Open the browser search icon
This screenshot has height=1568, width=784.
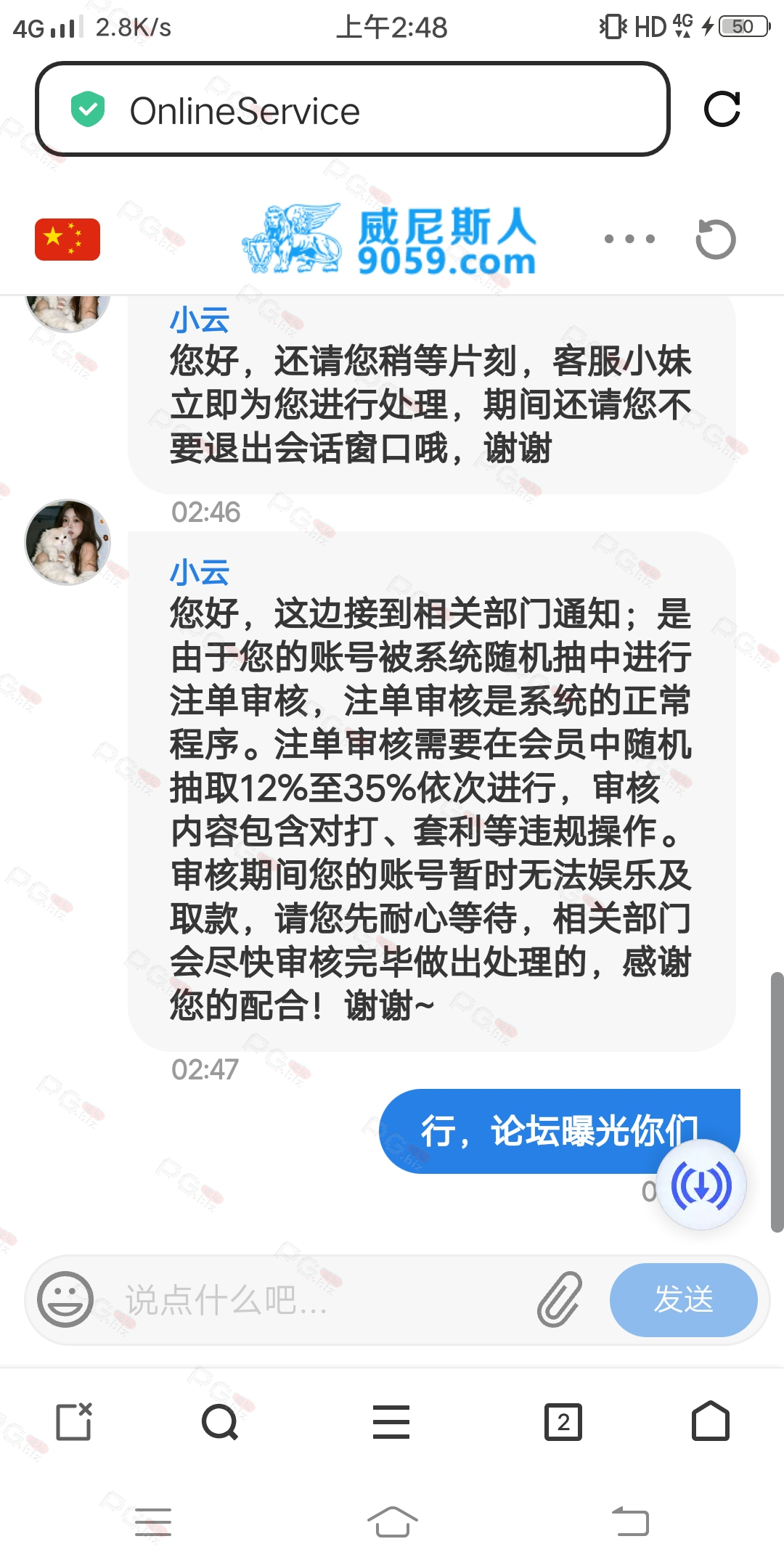(220, 1422)
